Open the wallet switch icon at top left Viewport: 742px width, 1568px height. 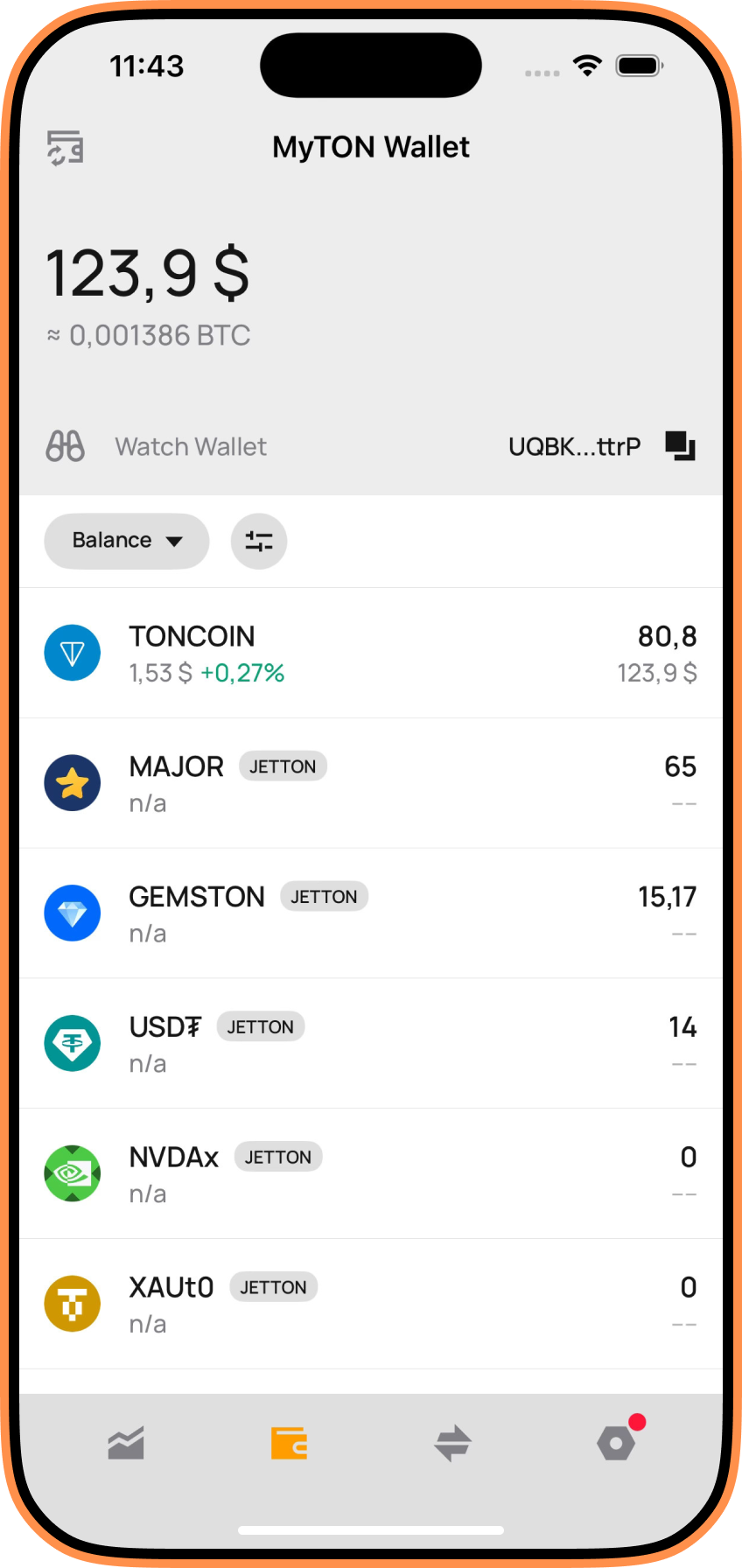pos(65,148)
